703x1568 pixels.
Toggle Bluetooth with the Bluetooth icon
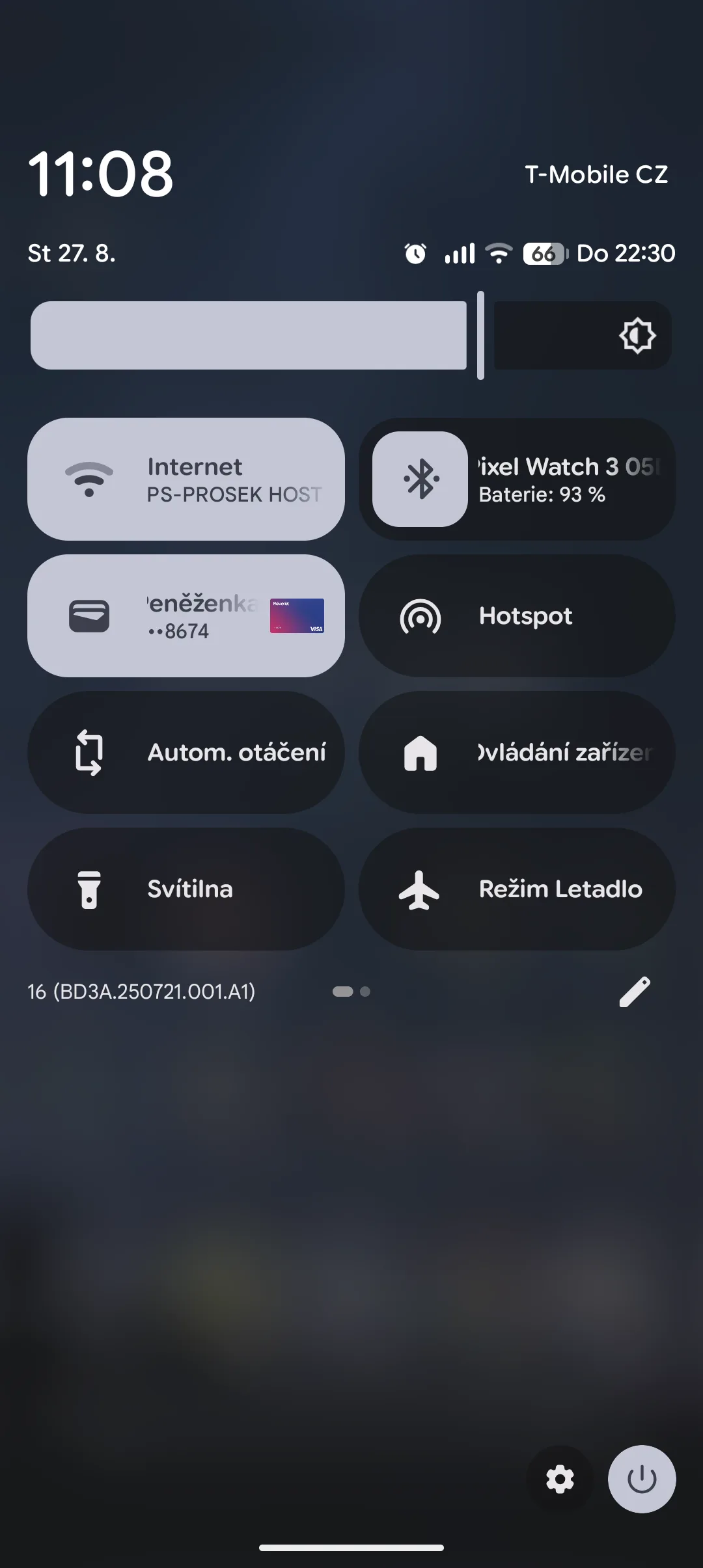pyautogui.click(x=420, y=480)
